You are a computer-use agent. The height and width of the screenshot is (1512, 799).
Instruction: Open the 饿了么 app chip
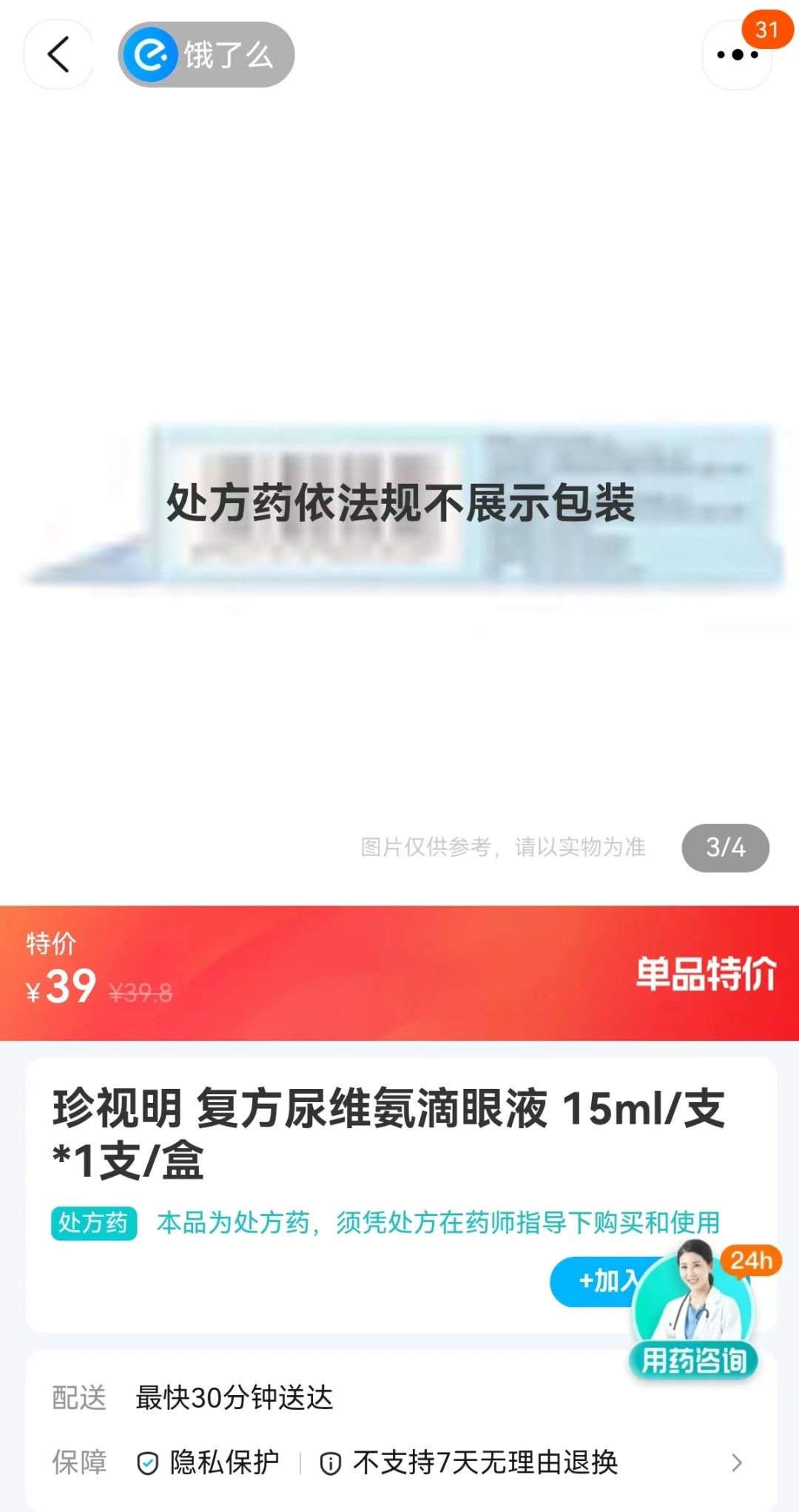point(206,55)
